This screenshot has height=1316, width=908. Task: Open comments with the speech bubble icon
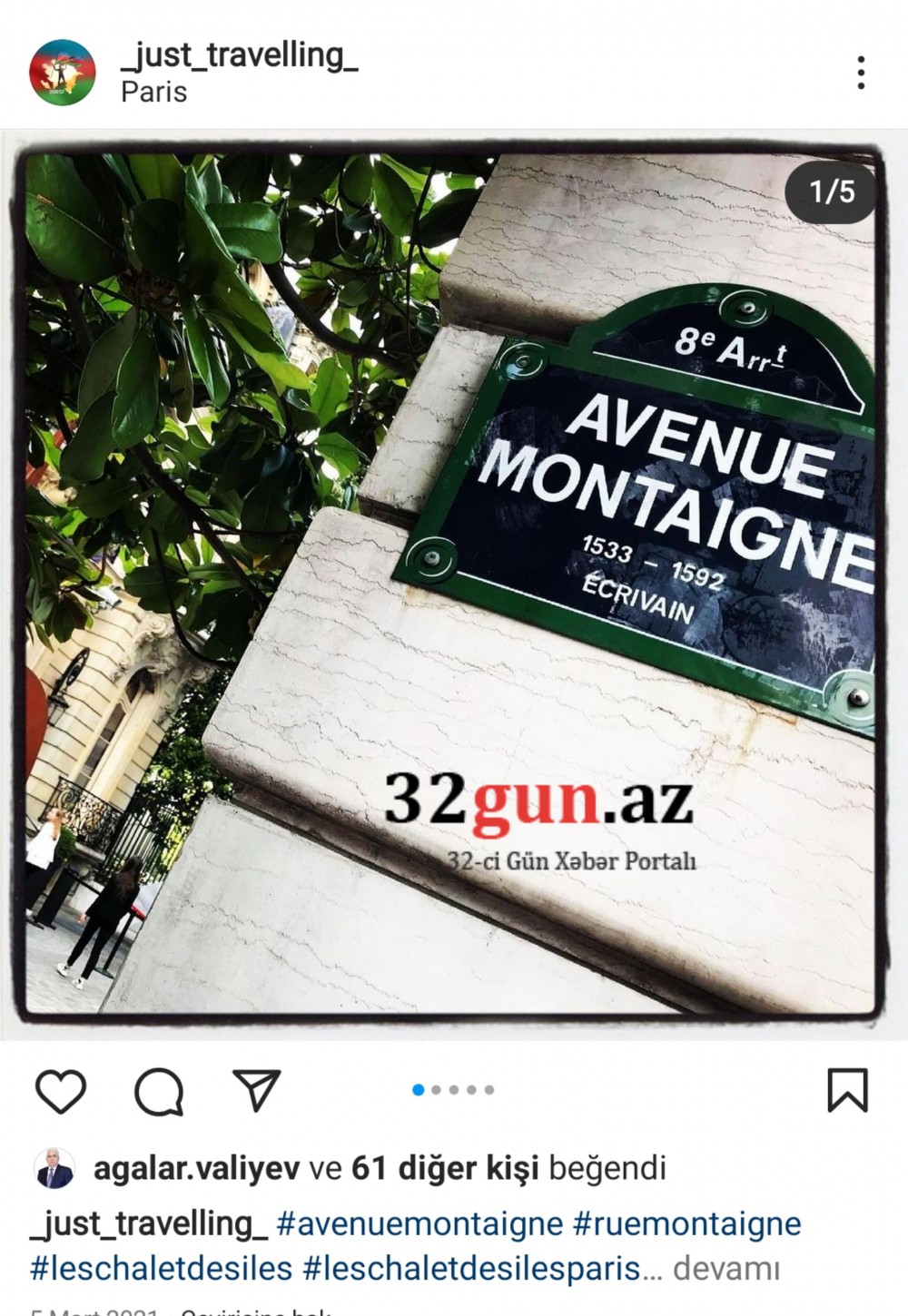(x=159, y=1090)
